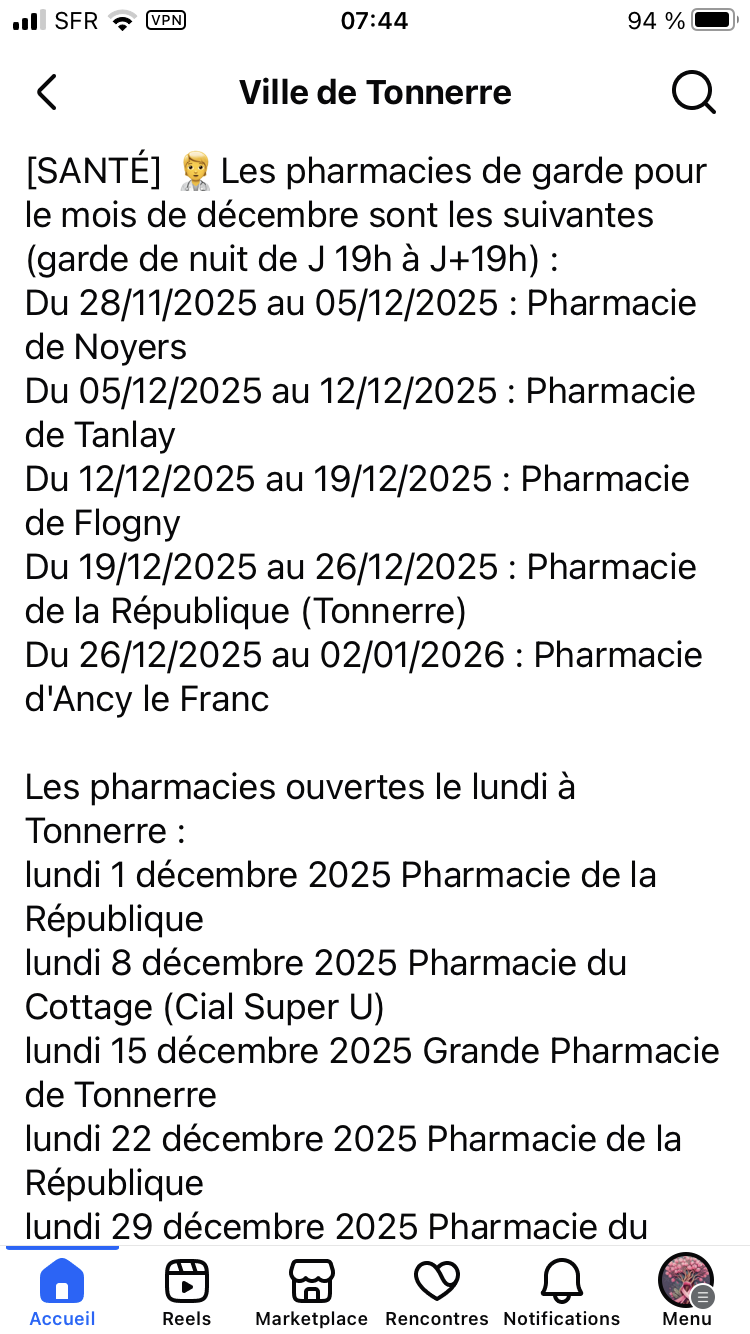Open the Menu profile tab
Viewport: 750px width, 1334px height.
[x=686, y=1290]
